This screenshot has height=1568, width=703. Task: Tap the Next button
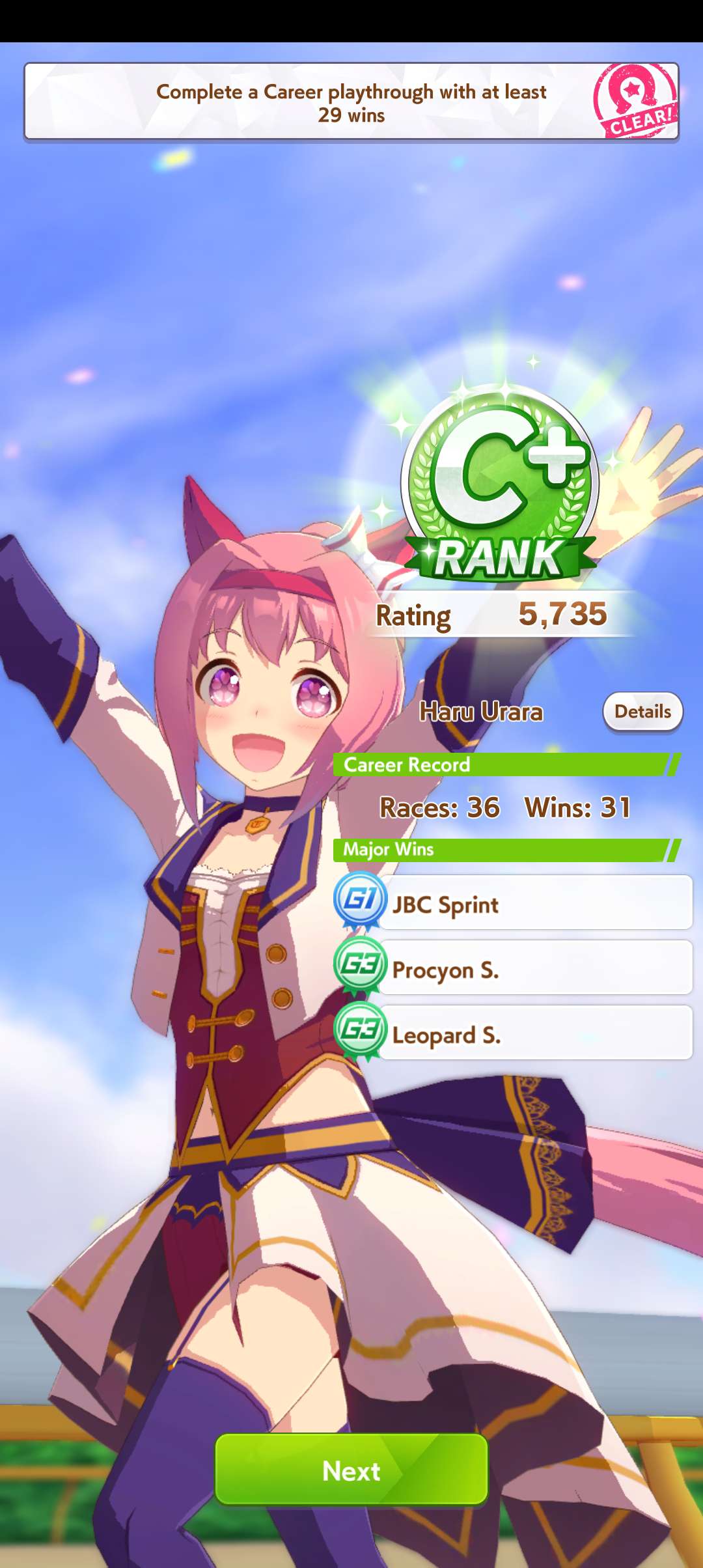click(x=351, y=1470)
